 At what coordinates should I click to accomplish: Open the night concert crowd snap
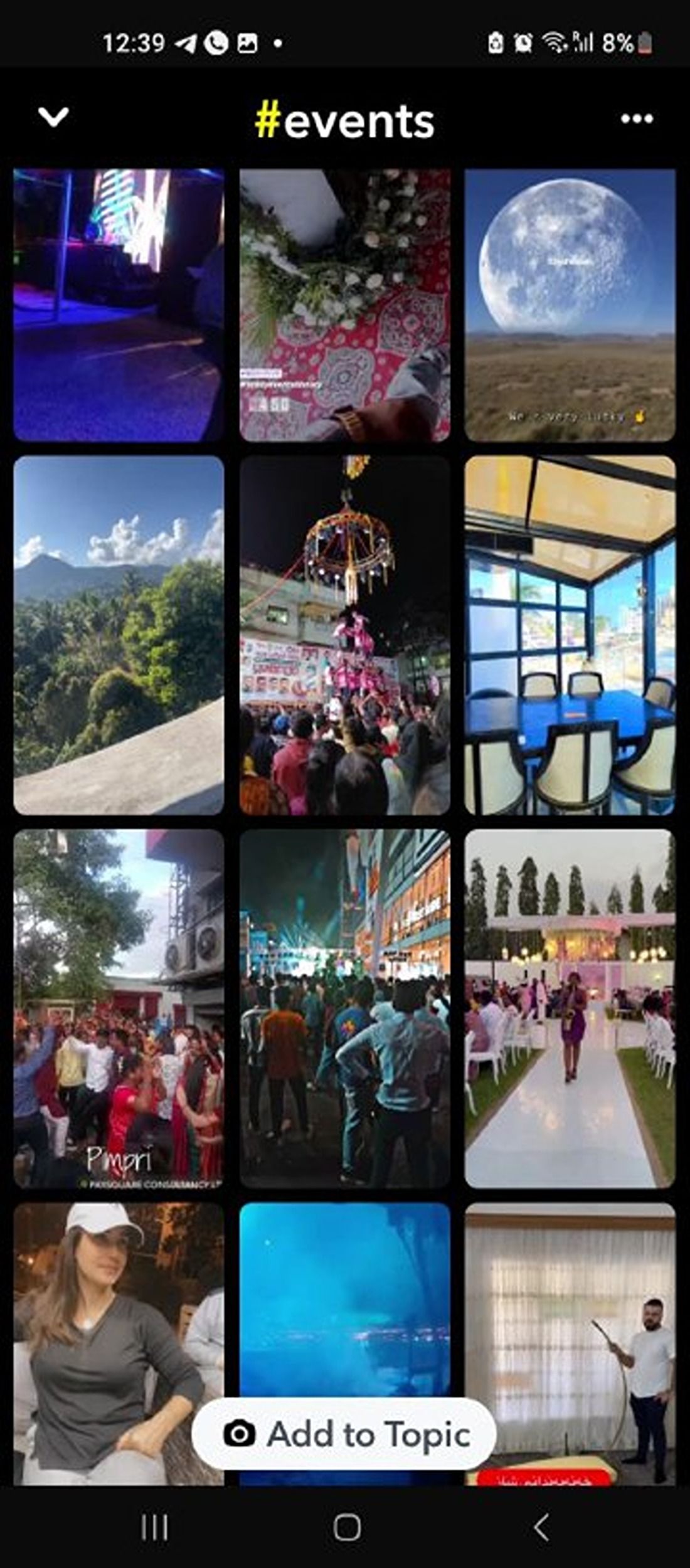tap(344, 1009)
